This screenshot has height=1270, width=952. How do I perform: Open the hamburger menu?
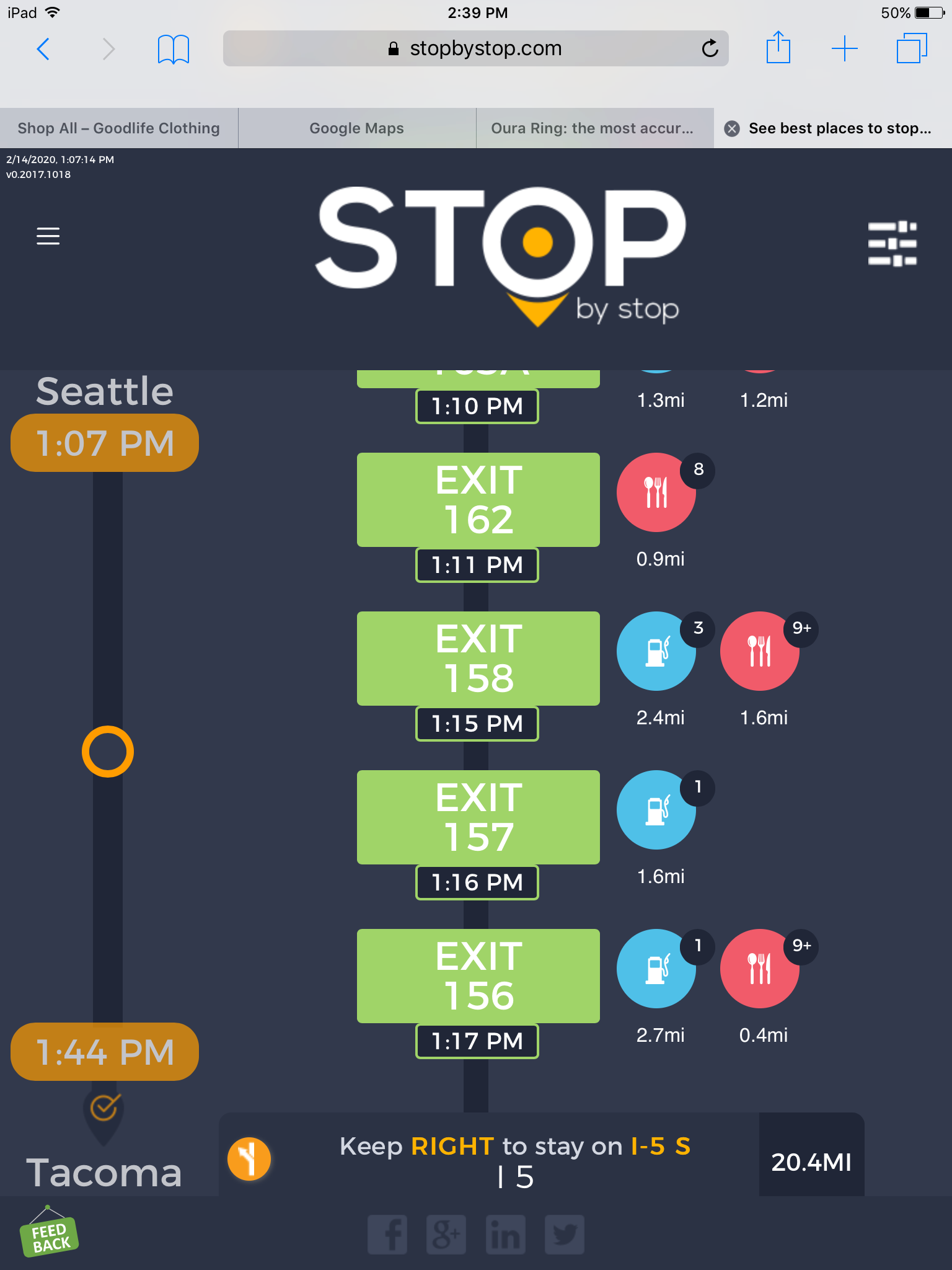point(48,236)
